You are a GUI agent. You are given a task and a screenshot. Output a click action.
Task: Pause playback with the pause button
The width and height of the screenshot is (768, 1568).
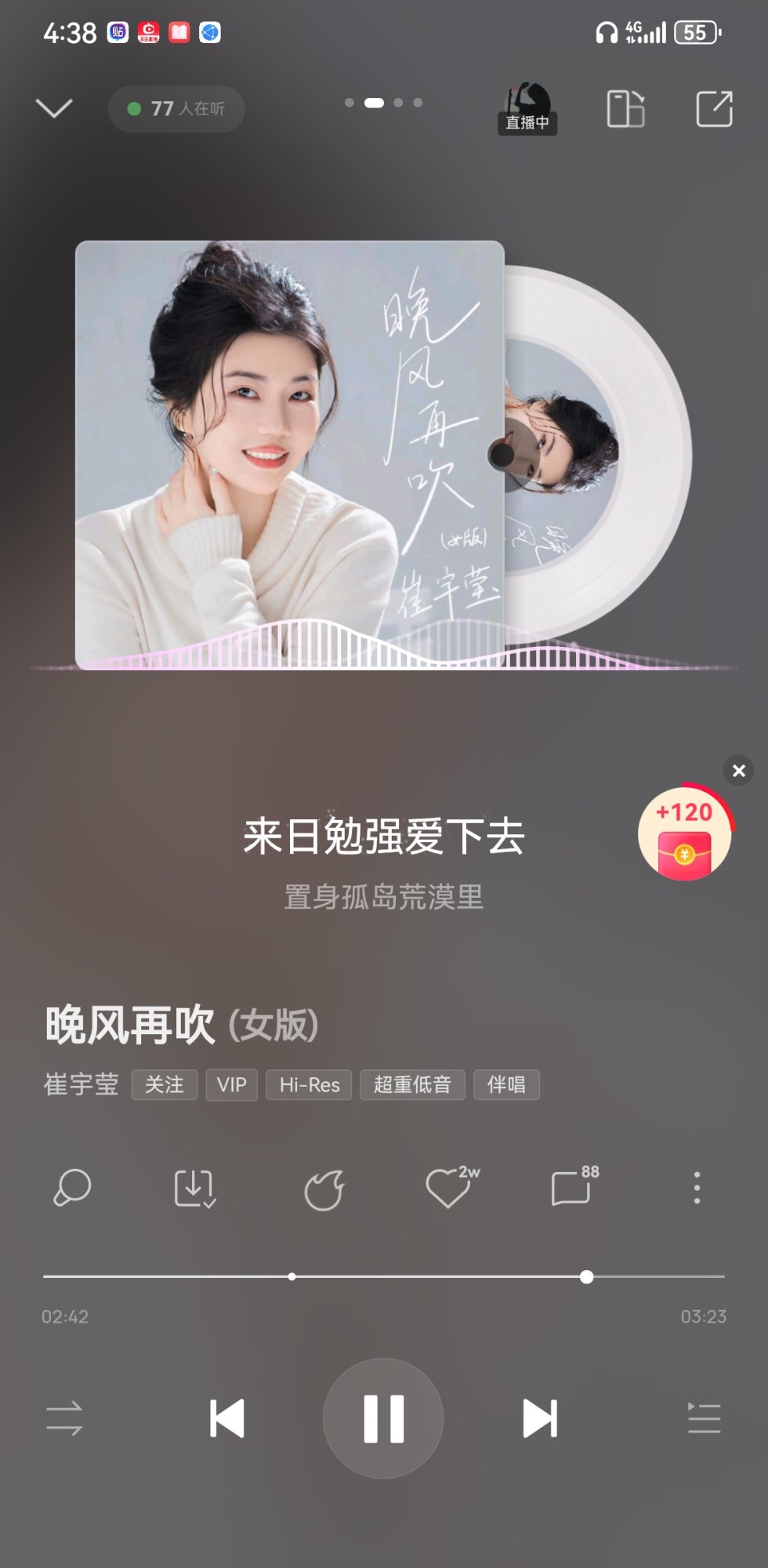click(383, 1417)
